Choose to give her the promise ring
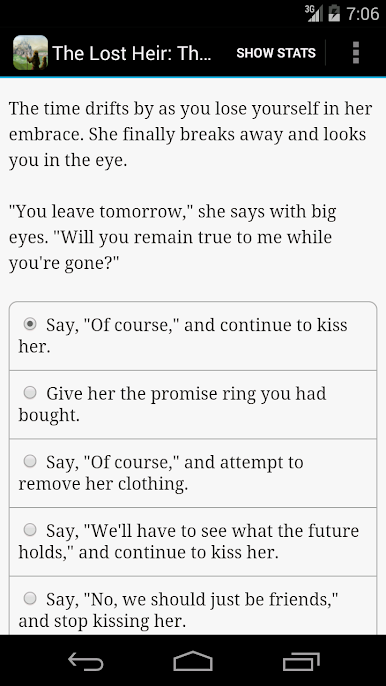 tap(193, 404)
